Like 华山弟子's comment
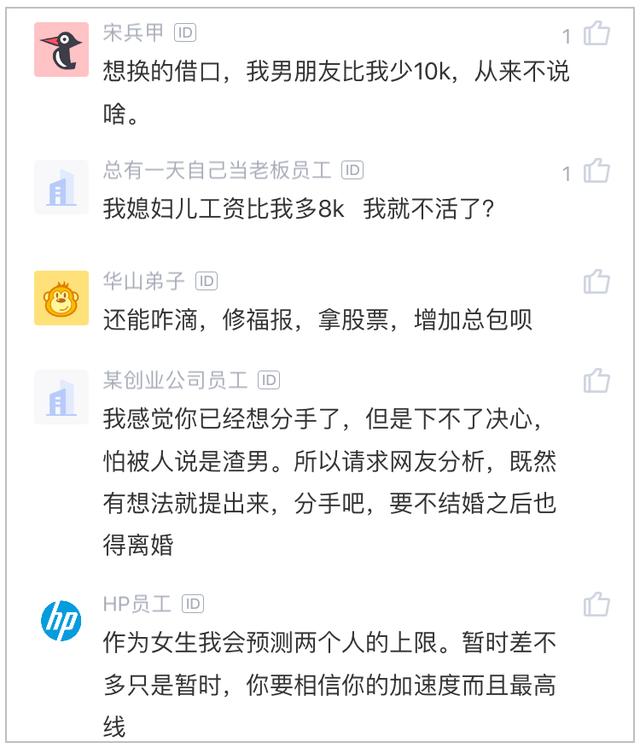Image resolution: width=640 pixels, height=748 pixels. (597, 282)
